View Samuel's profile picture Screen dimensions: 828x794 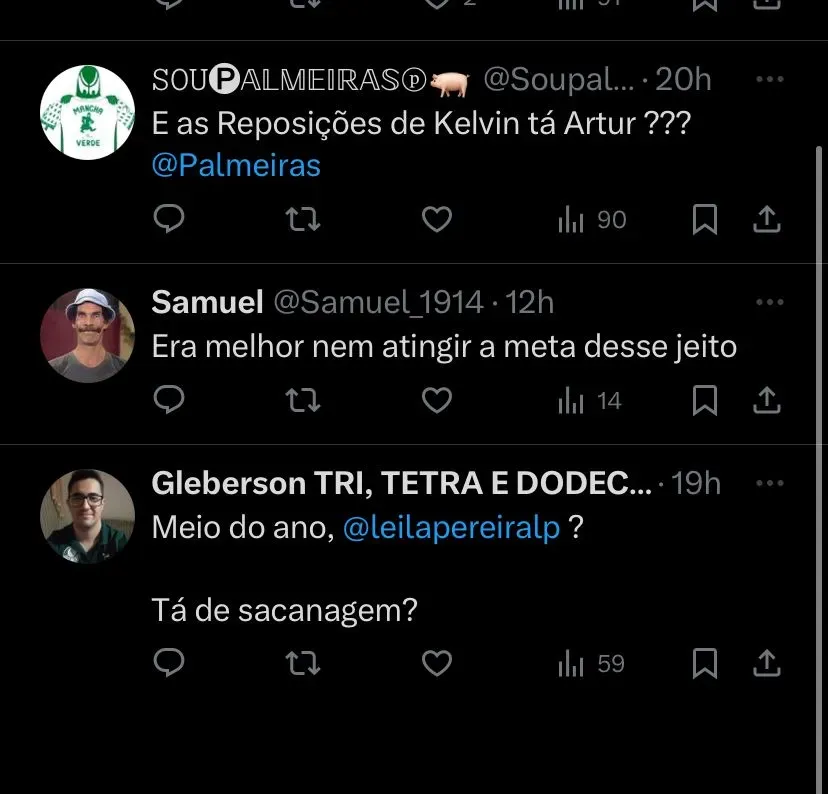pyautogui.click(x=87, y=335)
